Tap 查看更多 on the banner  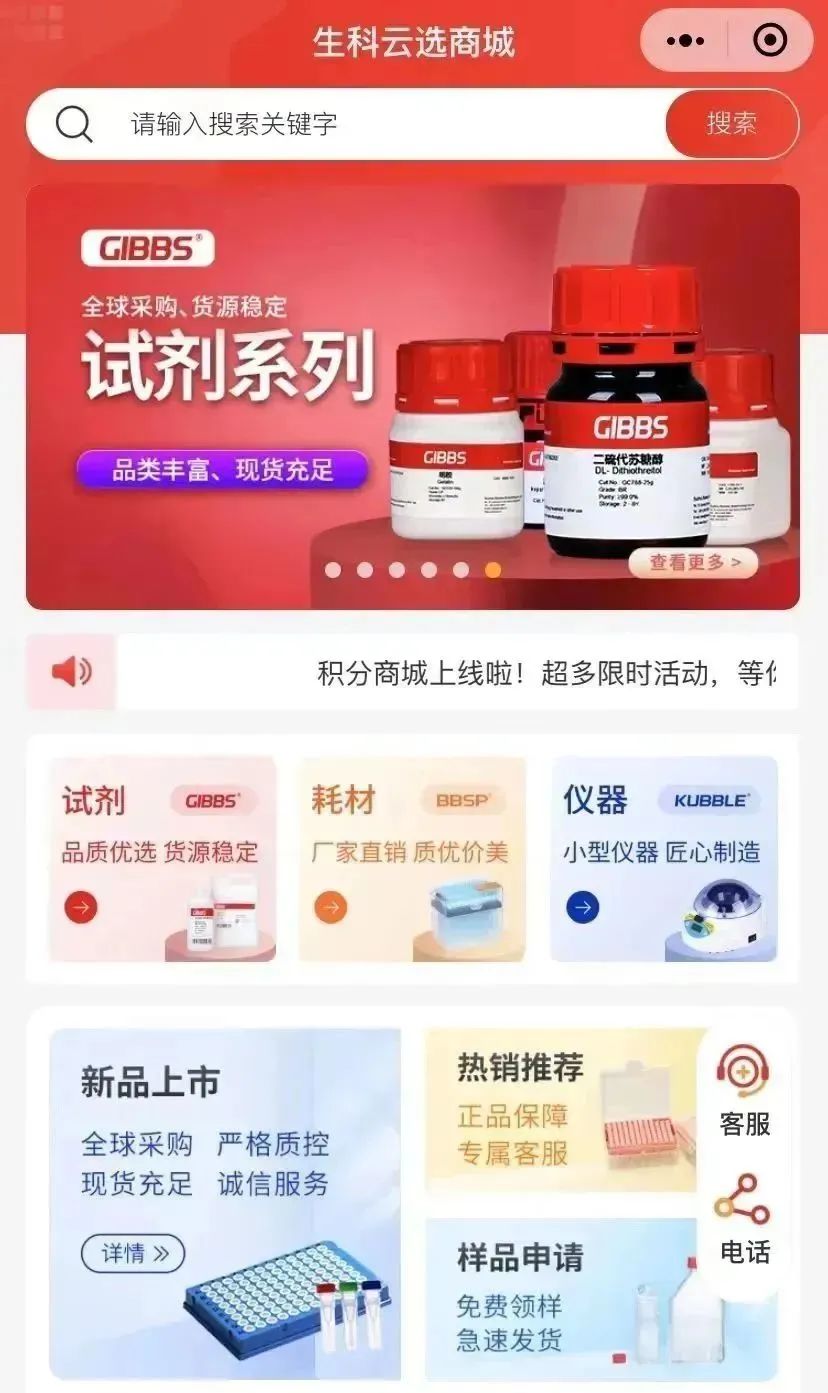click(x=695, y=562)
